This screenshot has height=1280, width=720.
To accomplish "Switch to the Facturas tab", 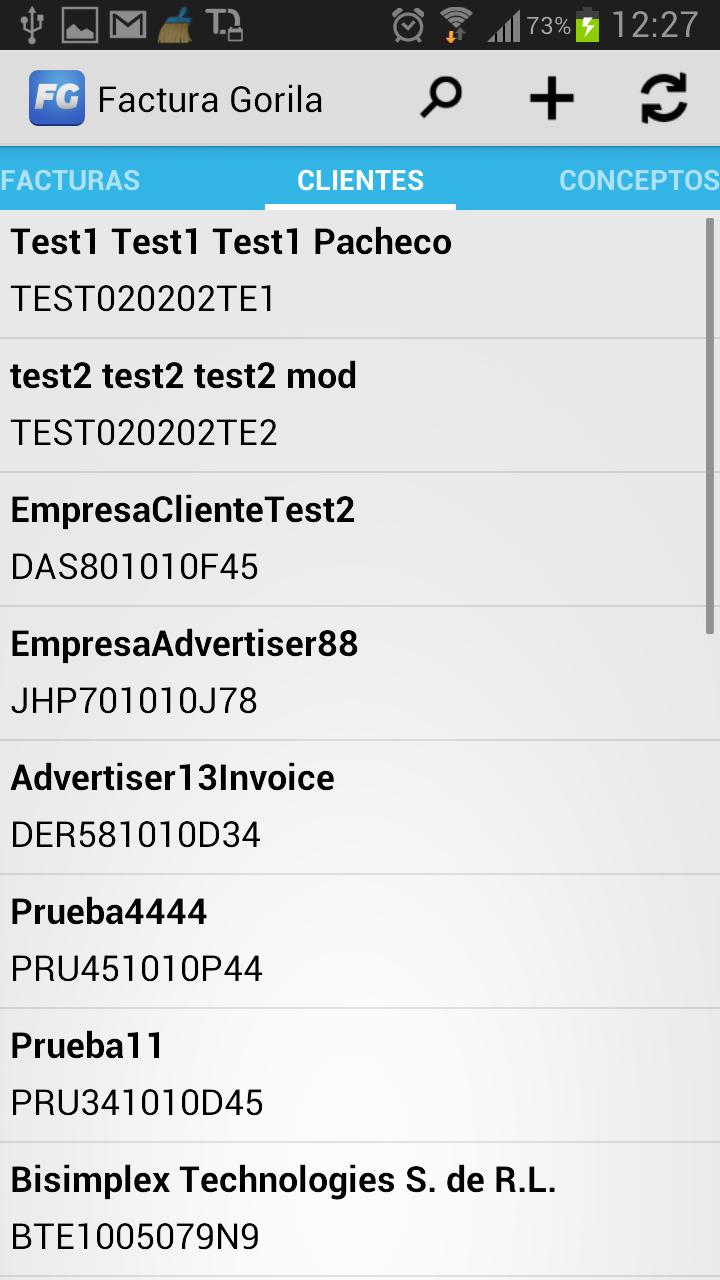I will click(70, 180).
